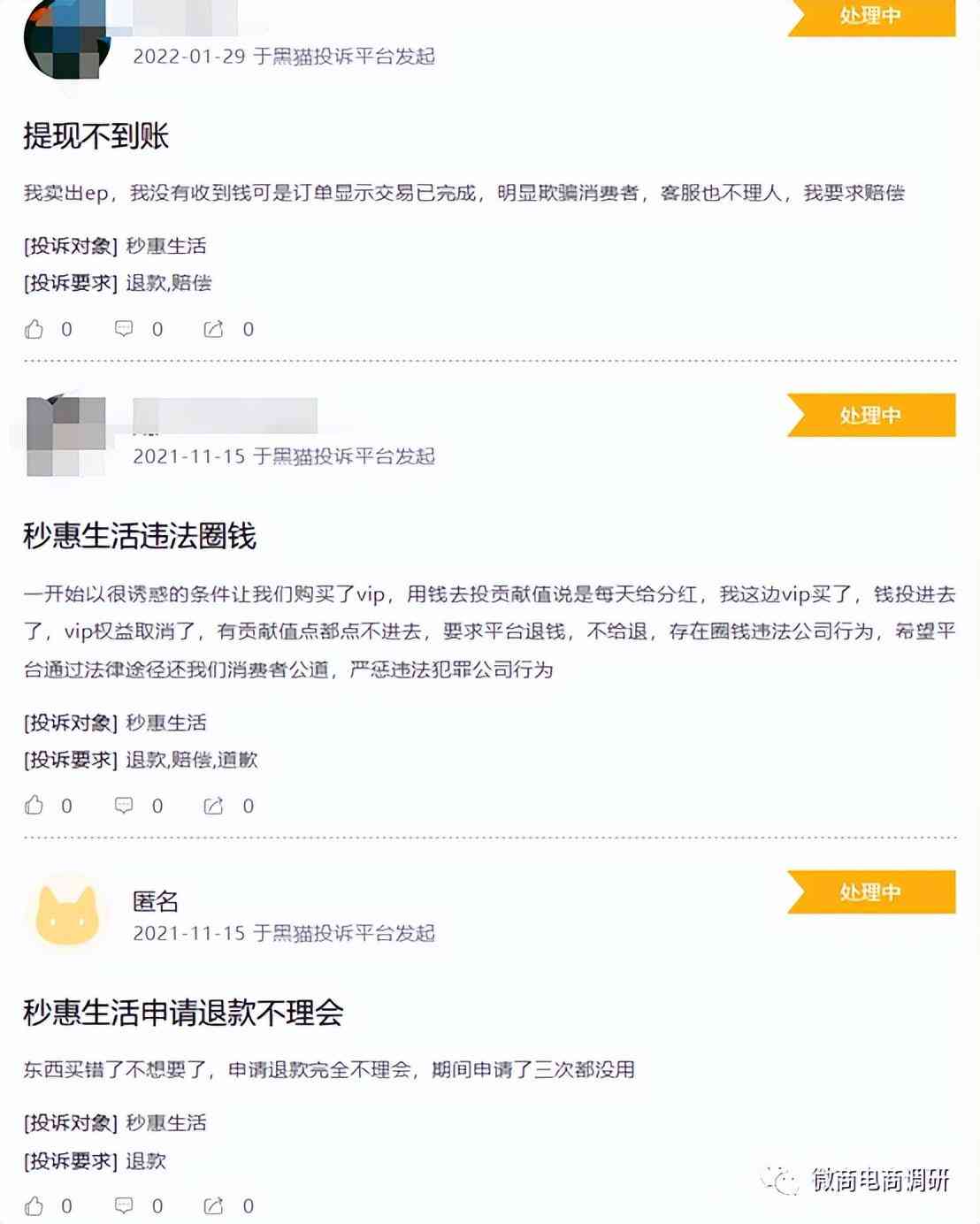Open comments on the 提现不到账 complaint
The width and height of the screenshot is (980, 1224).
124,330
